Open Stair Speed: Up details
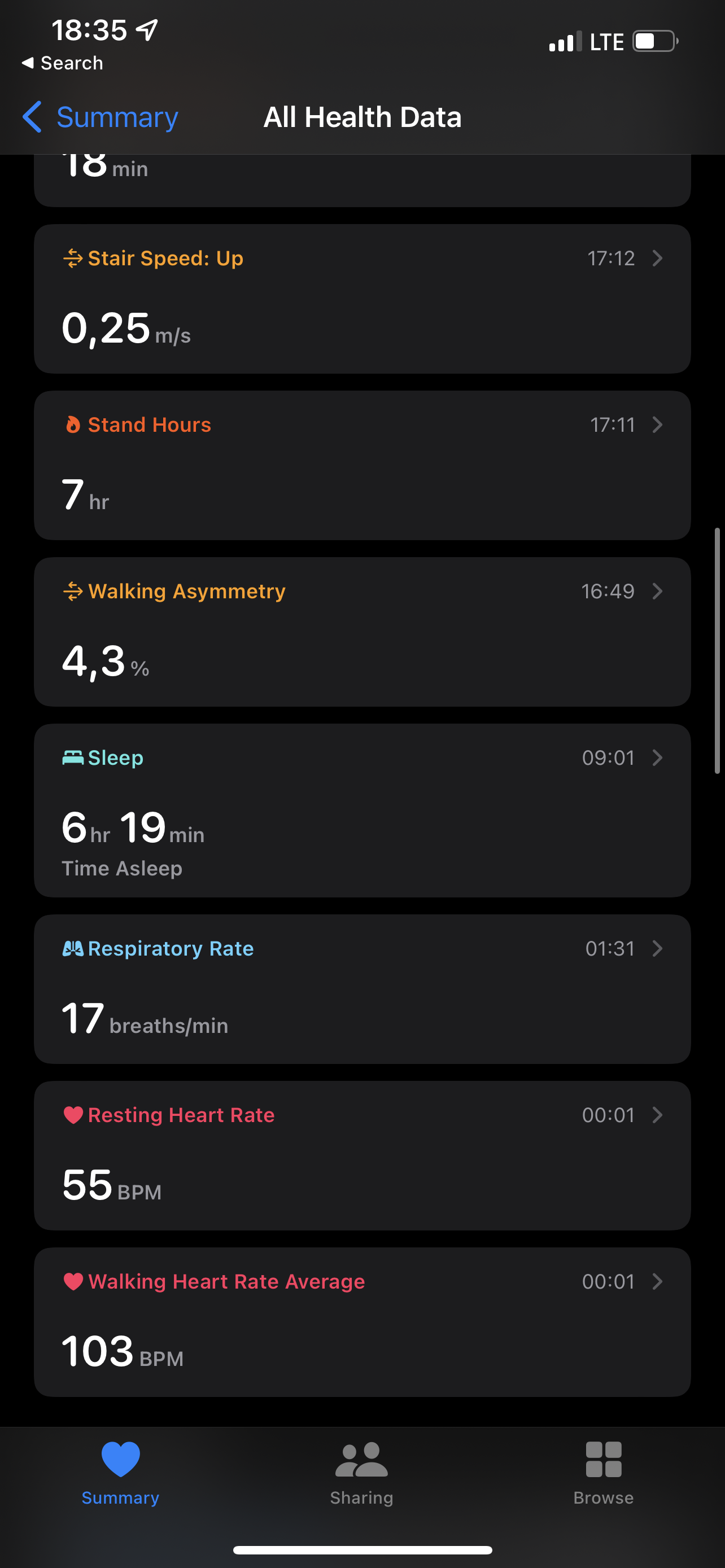The width and height of the screenshot is (725, 1568). tap(362, 299)
